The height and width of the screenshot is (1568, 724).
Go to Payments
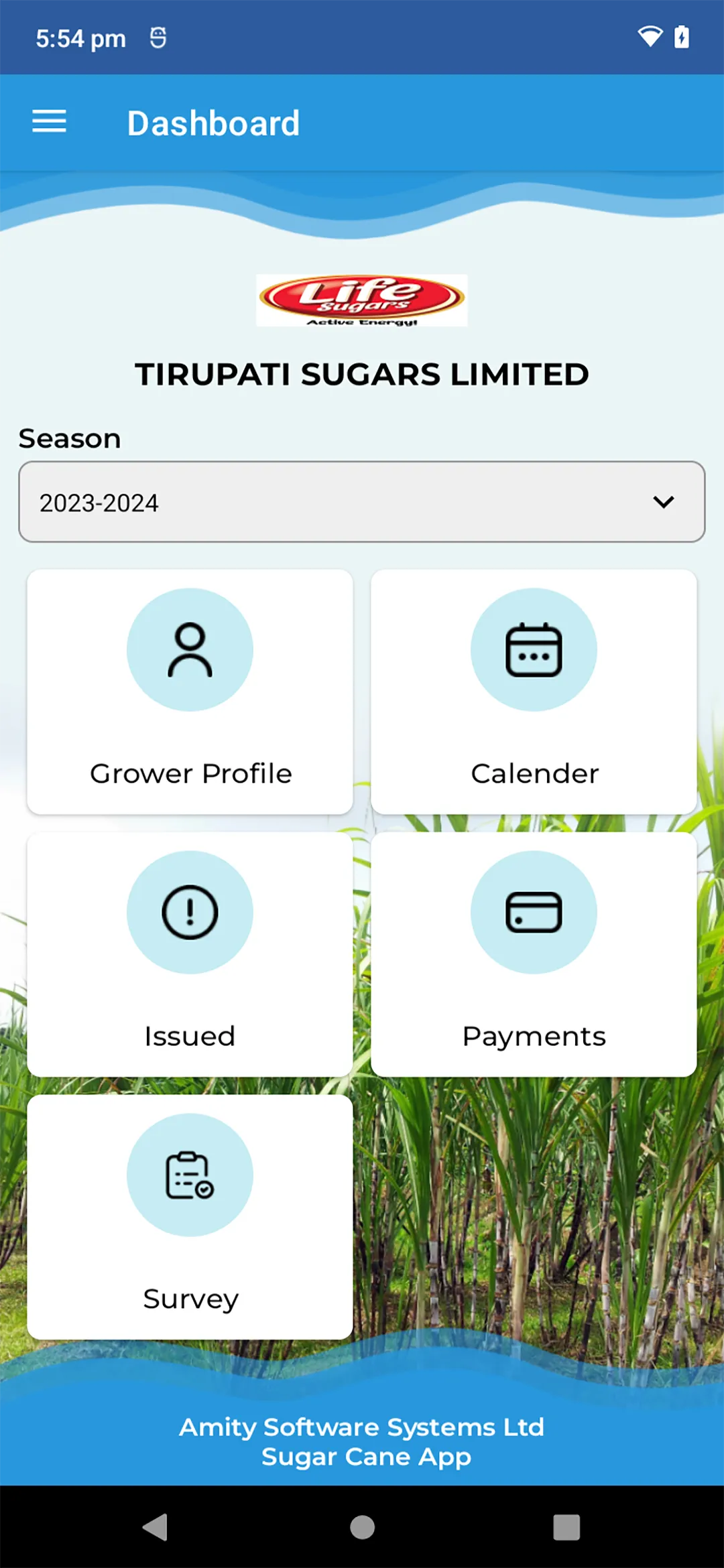coord(534,954)
